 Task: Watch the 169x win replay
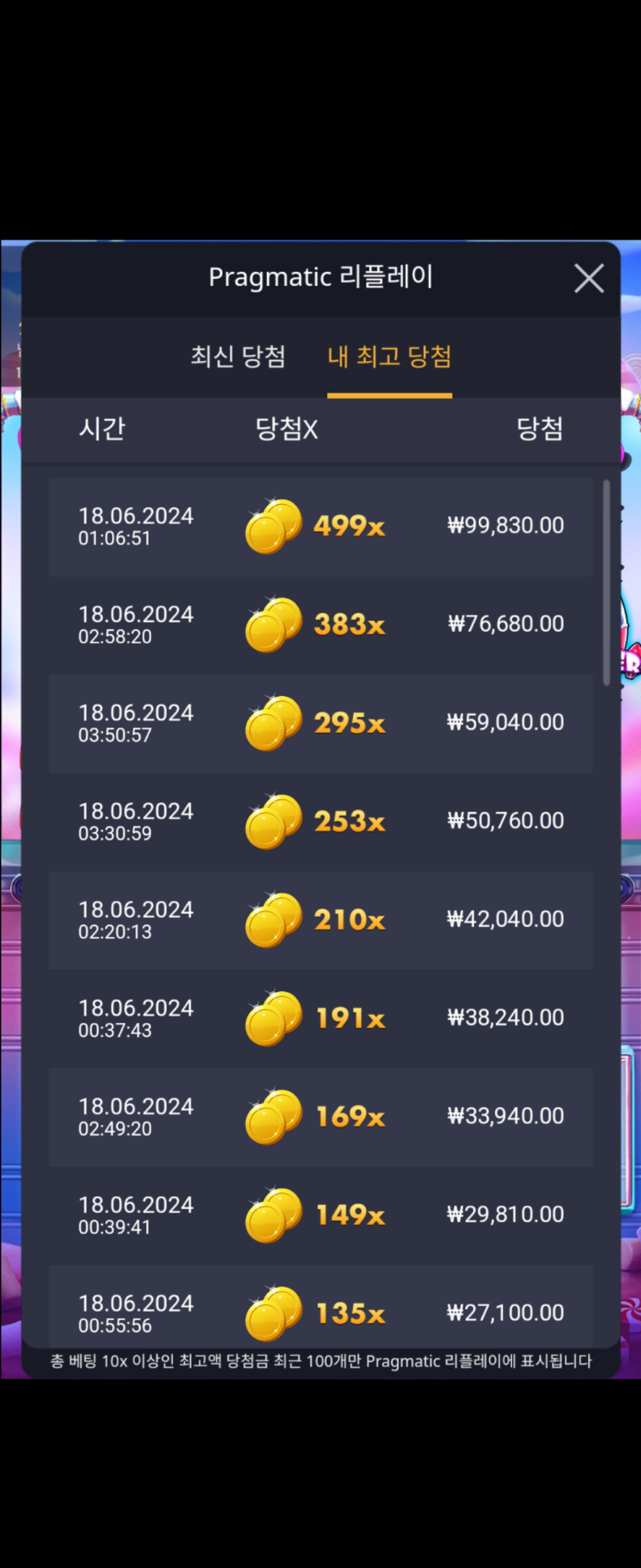click(320, 1116)
